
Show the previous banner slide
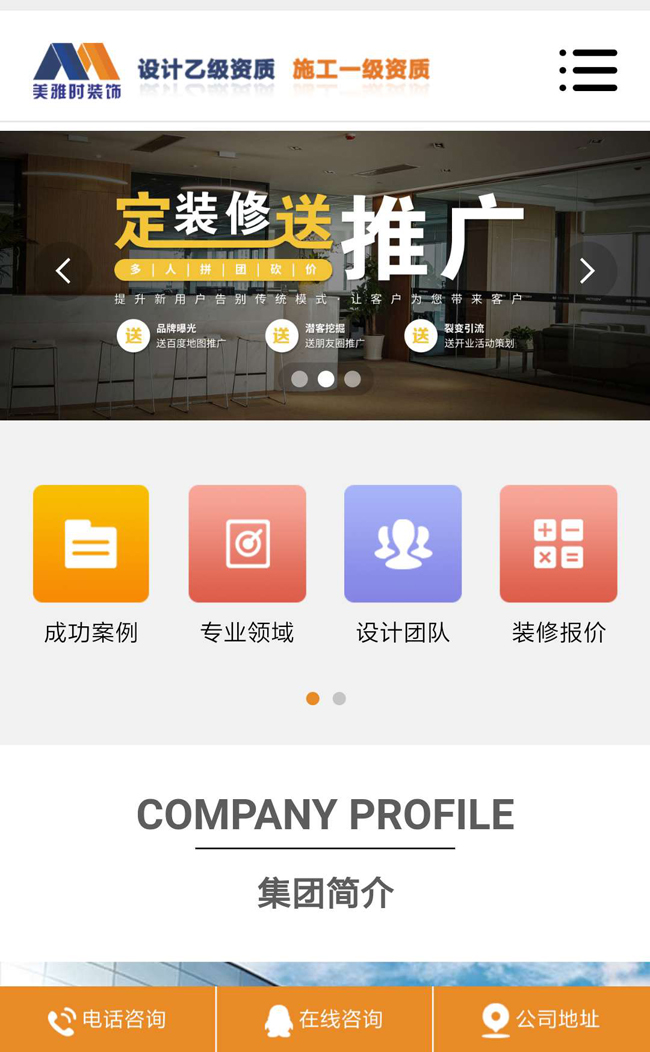63,271
